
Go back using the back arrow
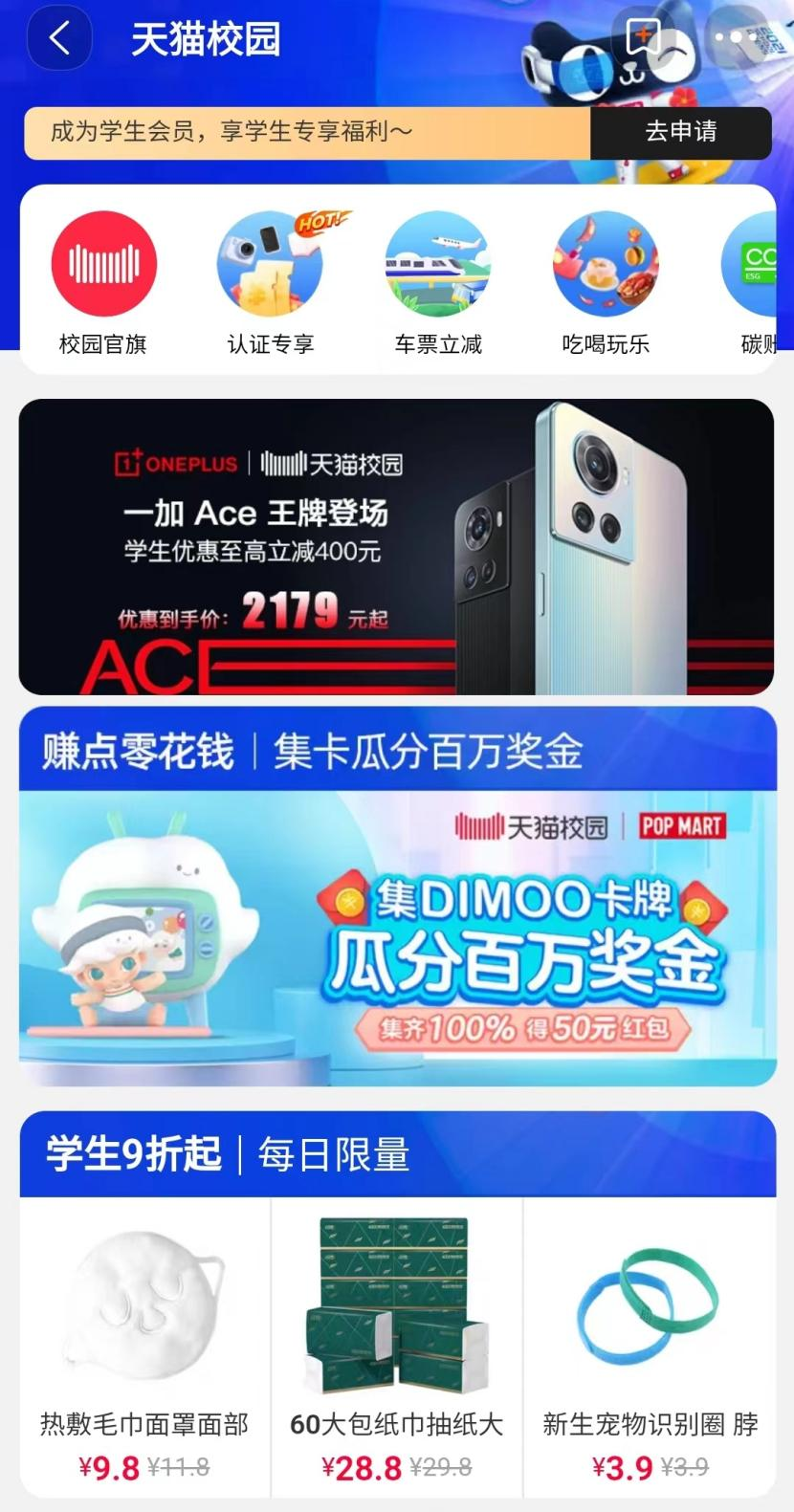(59, 38)
